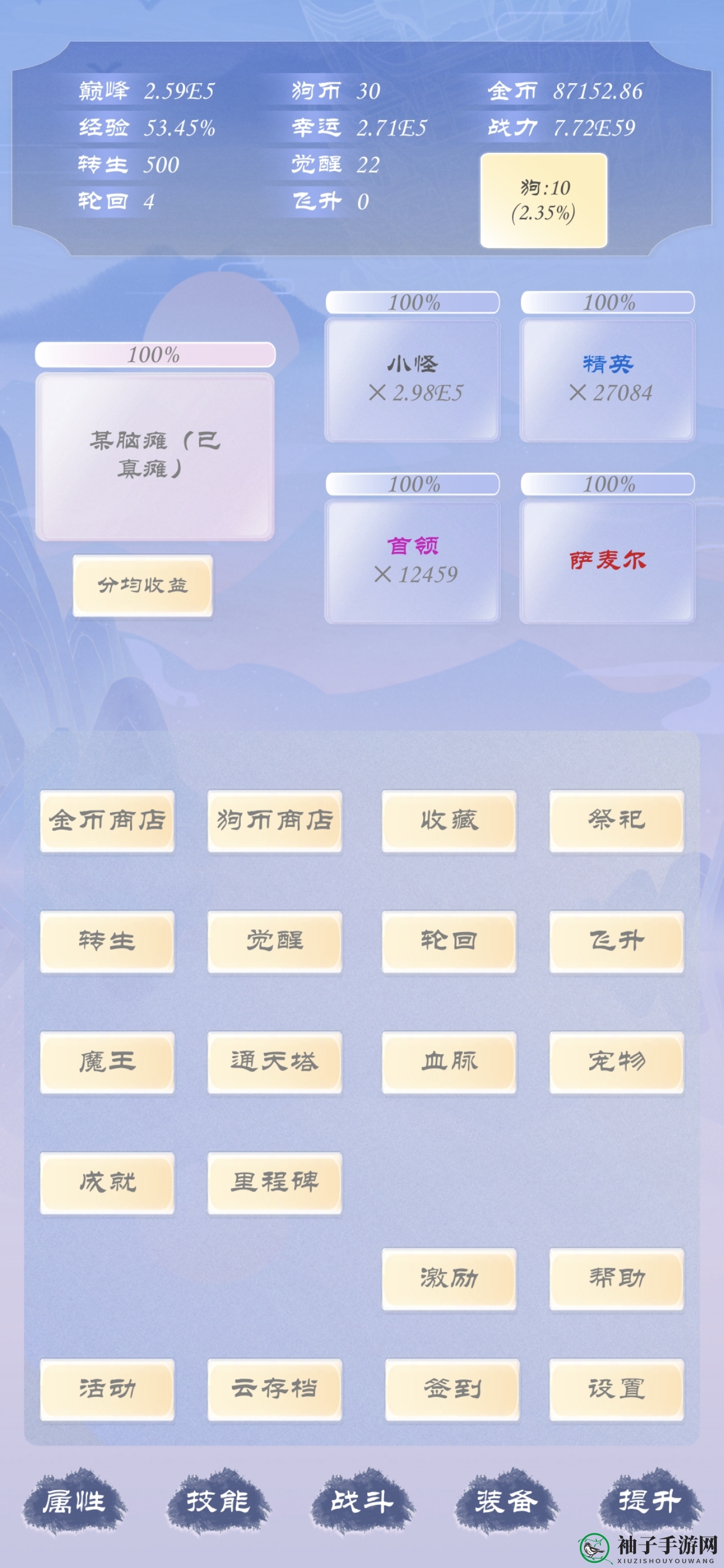This screenshot has width=724, height=1568.
Task: Open the 金币商店 gold shop
Action: [x=107, y=820]
